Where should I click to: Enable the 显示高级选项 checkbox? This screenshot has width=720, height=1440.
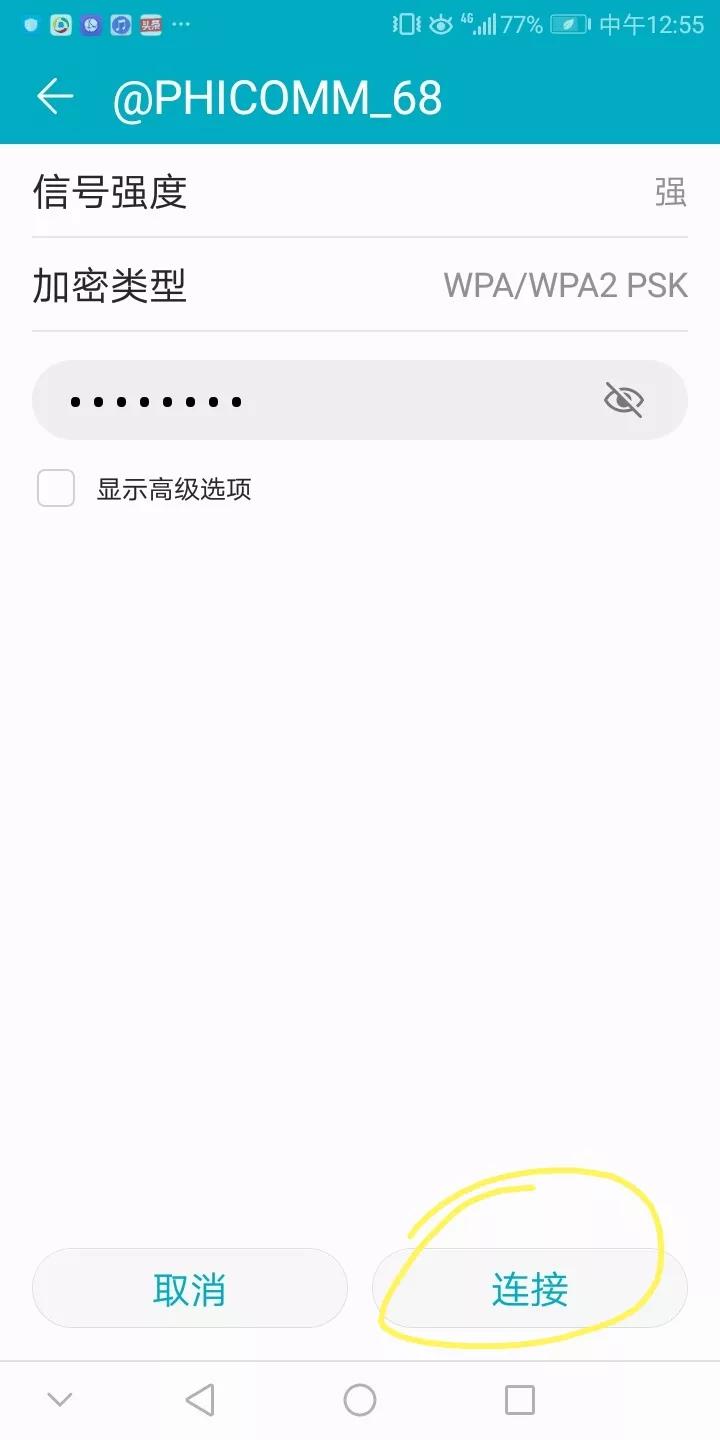coord(55,488)
